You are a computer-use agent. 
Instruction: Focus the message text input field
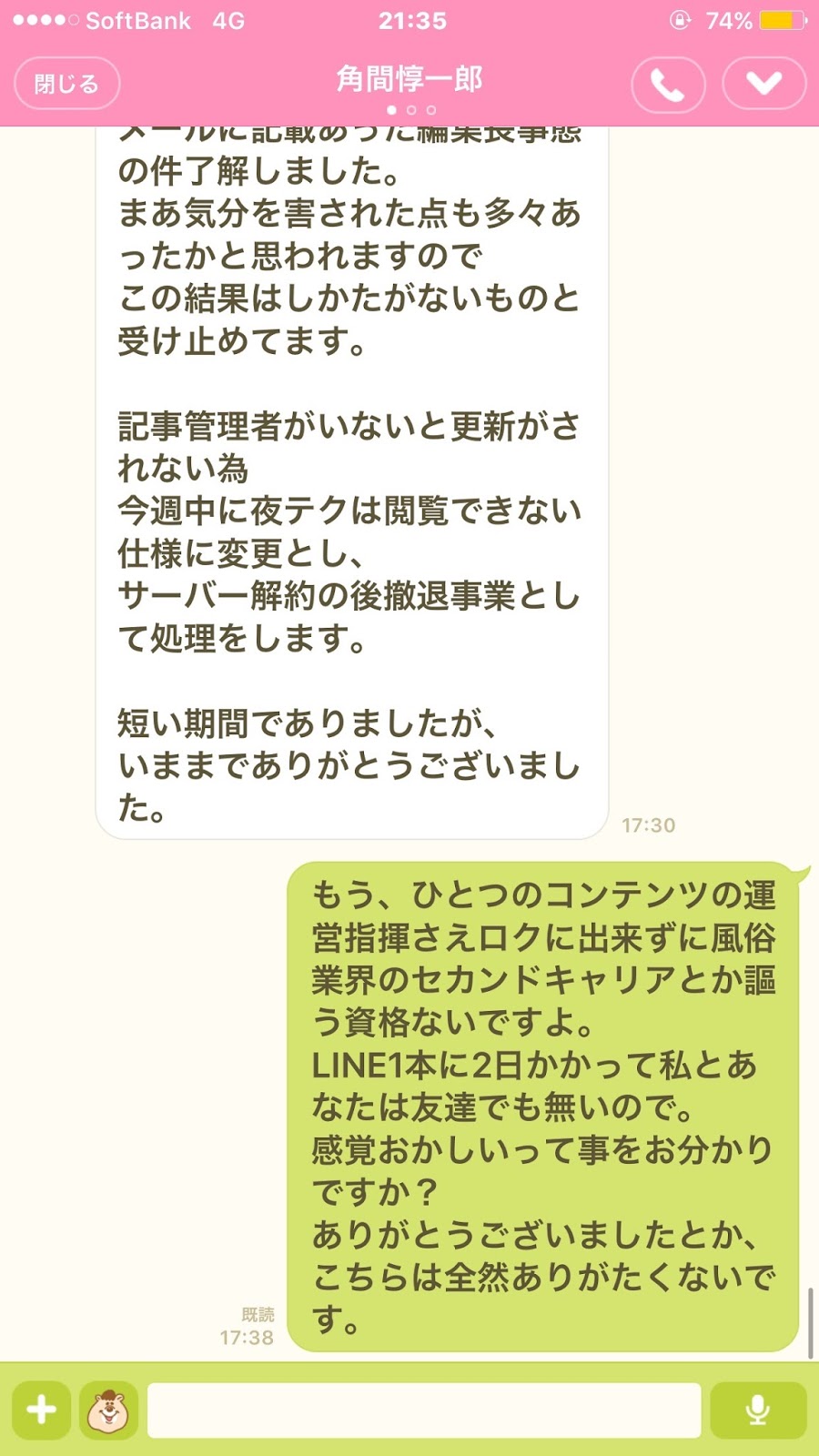424,1410
